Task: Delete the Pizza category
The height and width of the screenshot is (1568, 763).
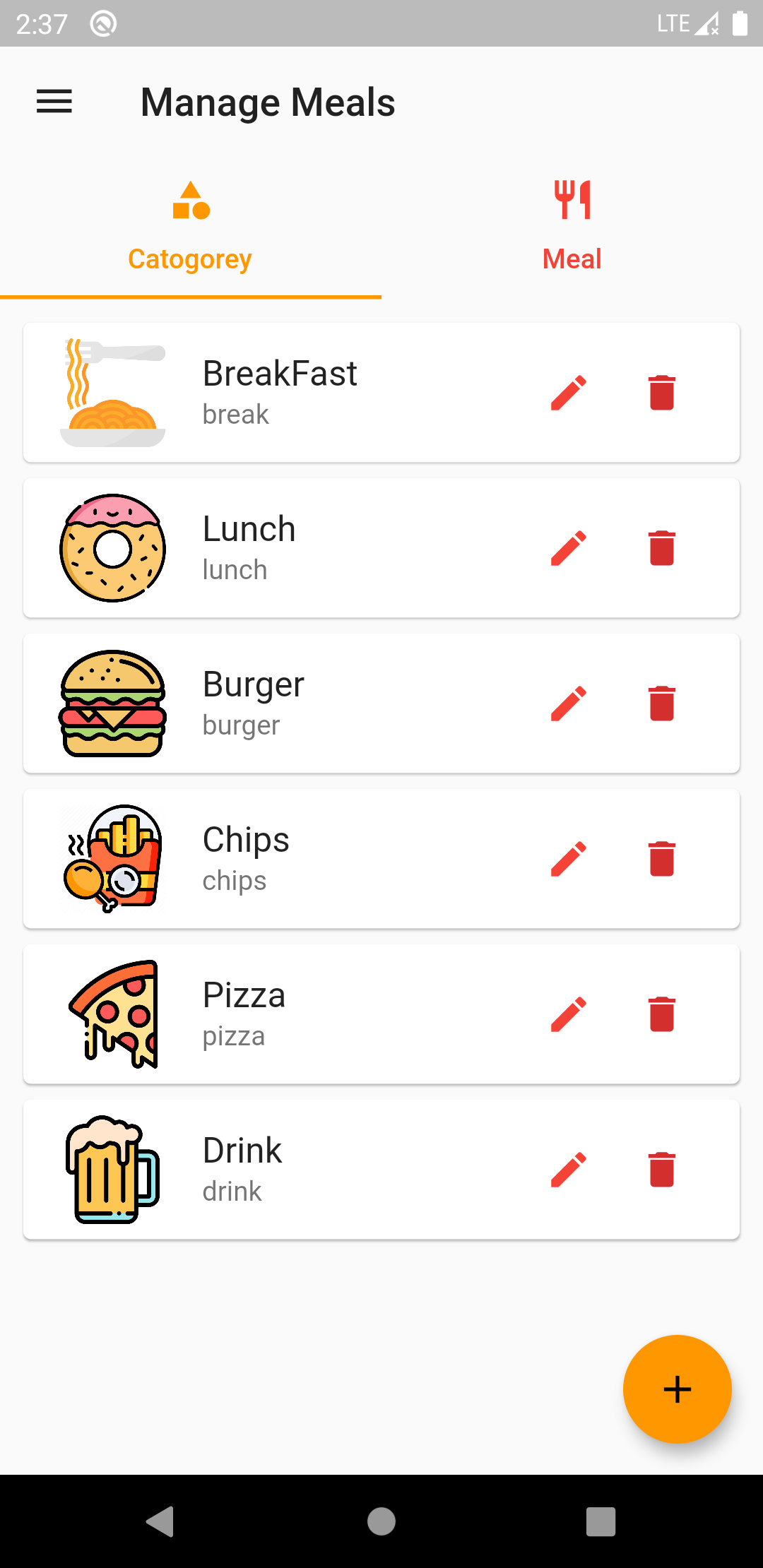Action: [x=661, y=1014]
